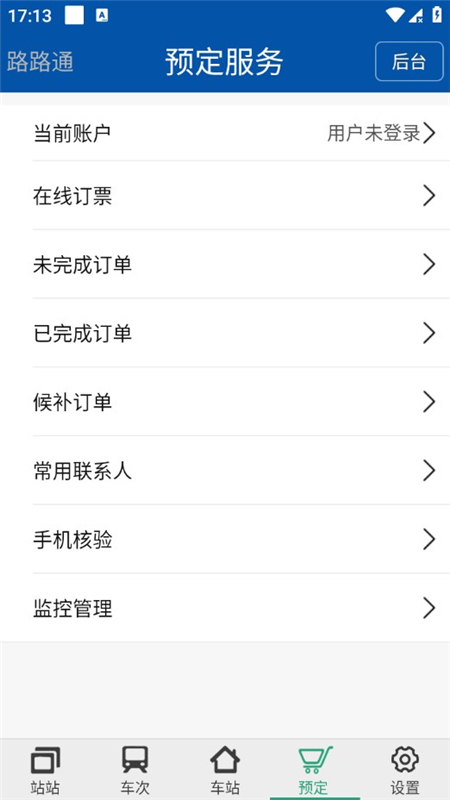Open 监控管理
This screenshot has height=800, width=450.
(x=225, y=608)
